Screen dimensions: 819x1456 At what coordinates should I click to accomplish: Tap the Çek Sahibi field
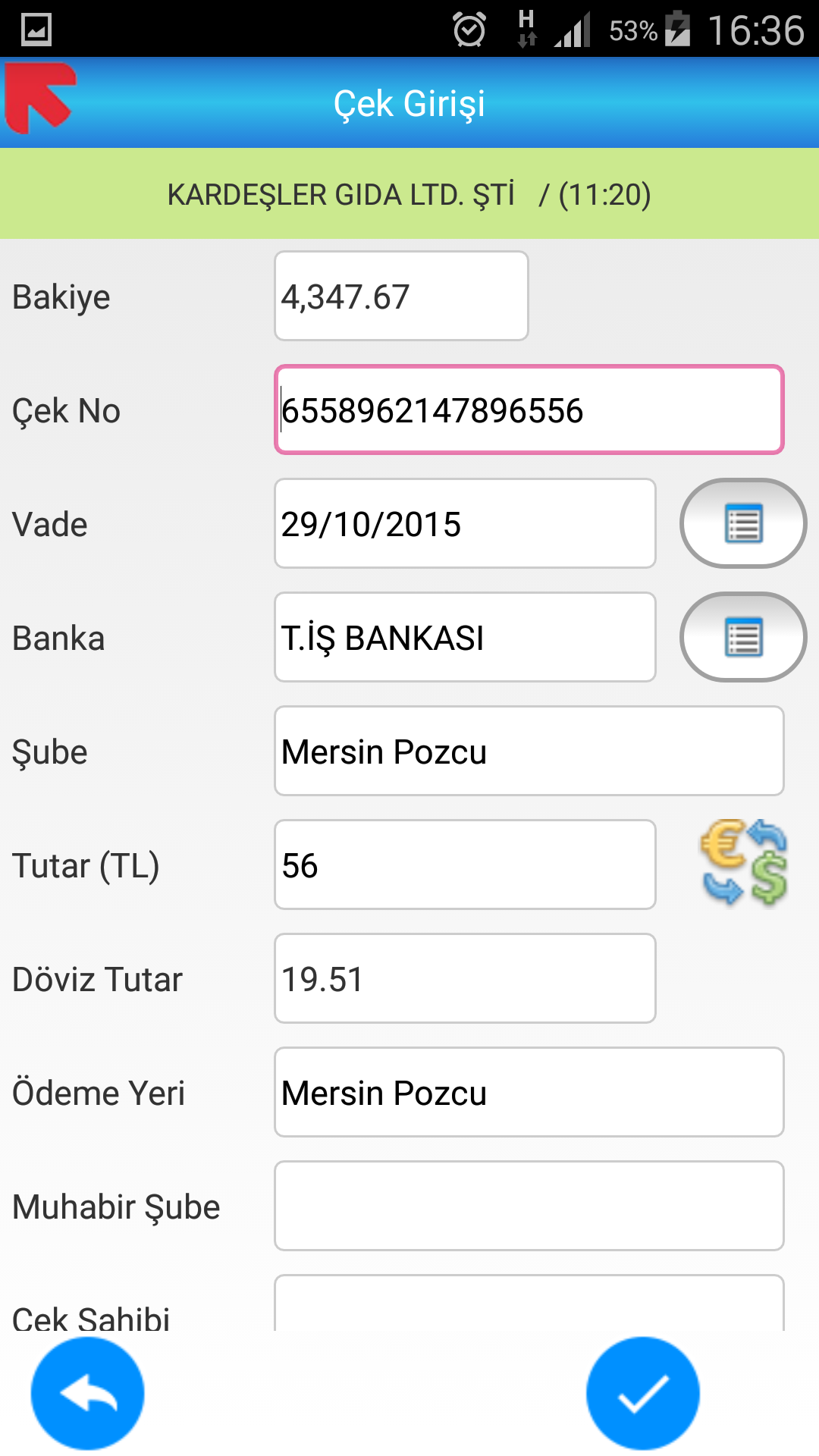(529, 1303)
